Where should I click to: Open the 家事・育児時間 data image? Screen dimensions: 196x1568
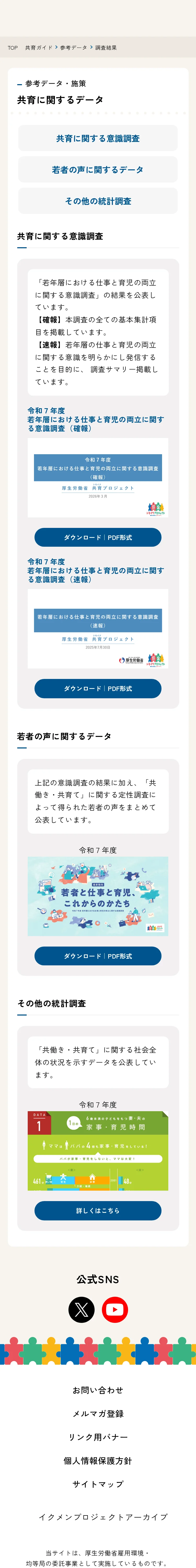point(98,1150)
